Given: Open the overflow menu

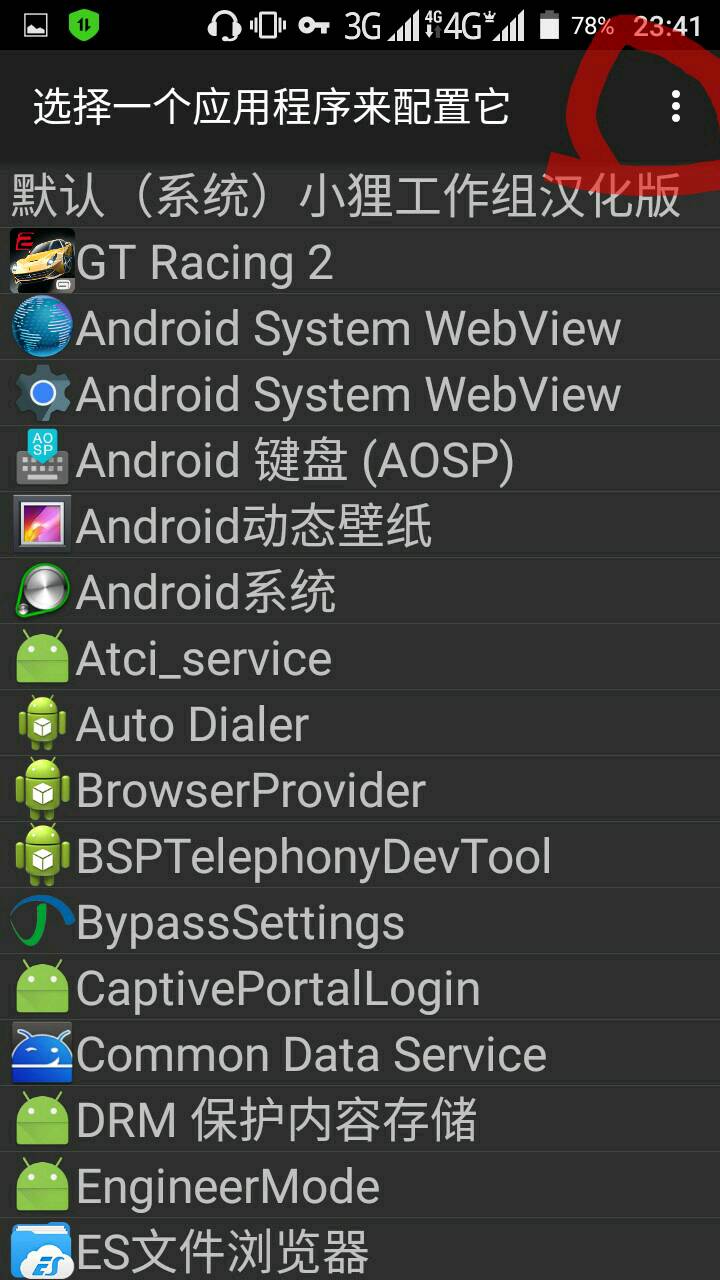Looking at the screenshot, I should [x=676, y=106].
